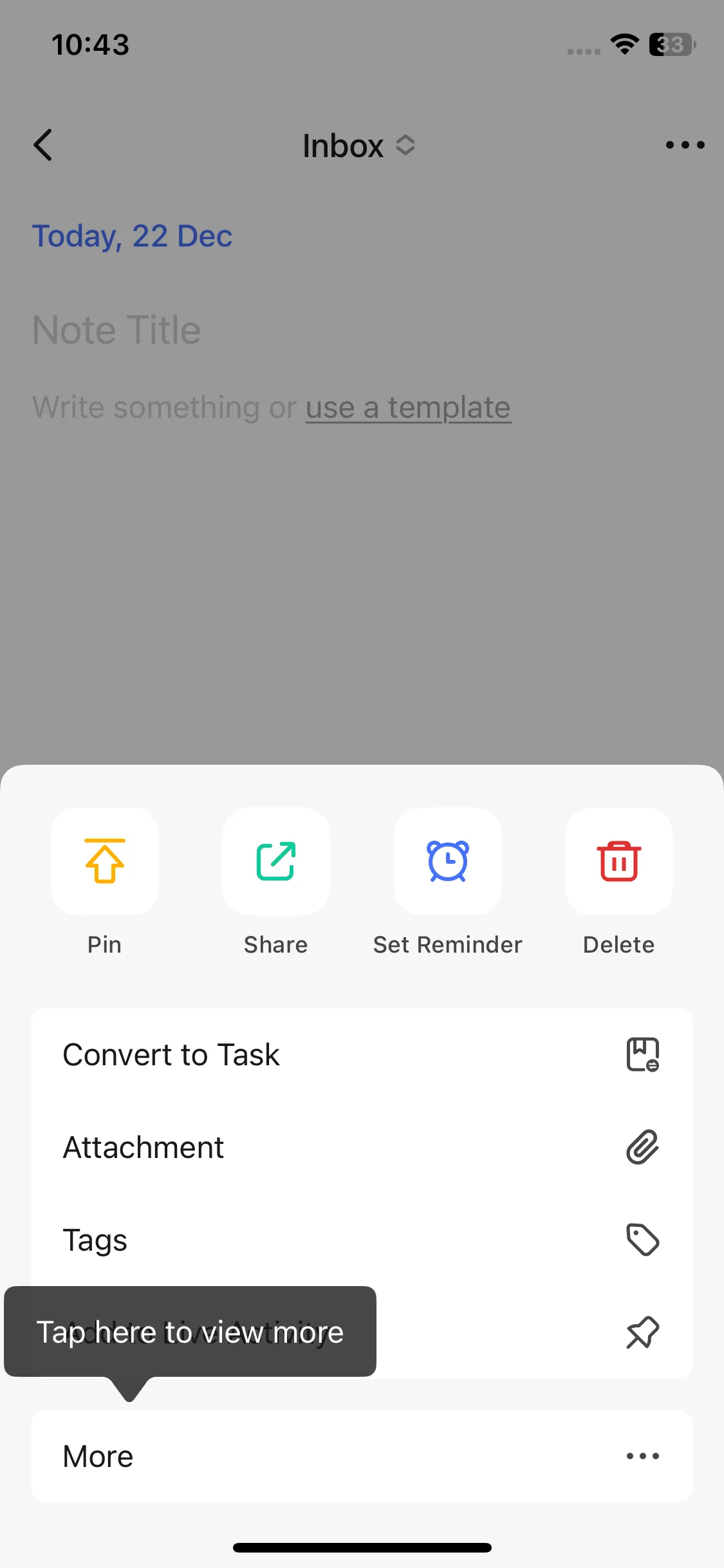Share the note

pyautogui.click(x=276, y=861)
